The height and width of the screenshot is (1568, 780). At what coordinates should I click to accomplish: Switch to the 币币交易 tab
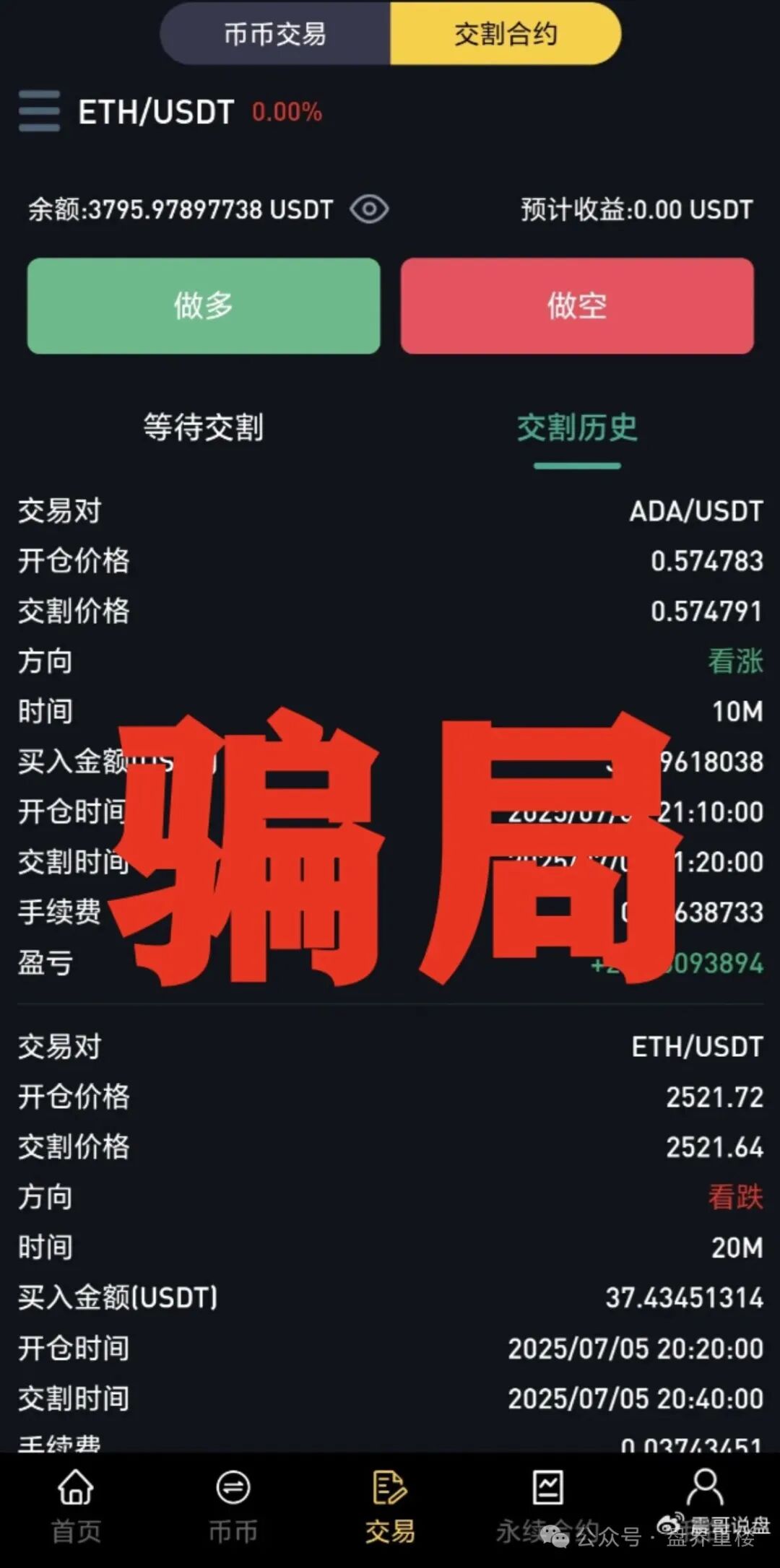(x=275, y=34)
